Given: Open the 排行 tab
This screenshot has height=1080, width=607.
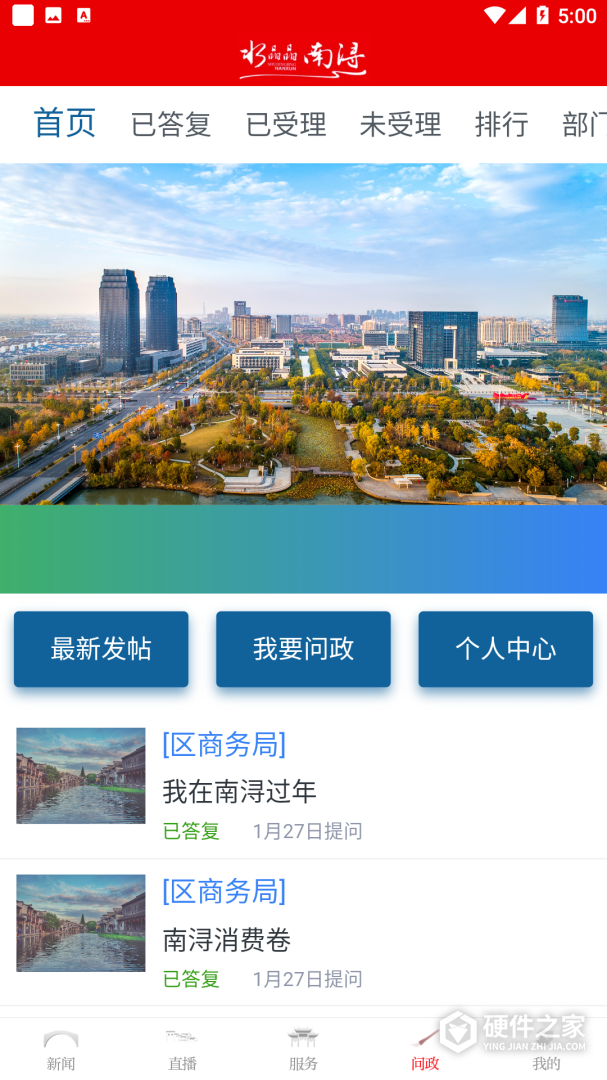Looking at the screenshot, I should 501,125.
